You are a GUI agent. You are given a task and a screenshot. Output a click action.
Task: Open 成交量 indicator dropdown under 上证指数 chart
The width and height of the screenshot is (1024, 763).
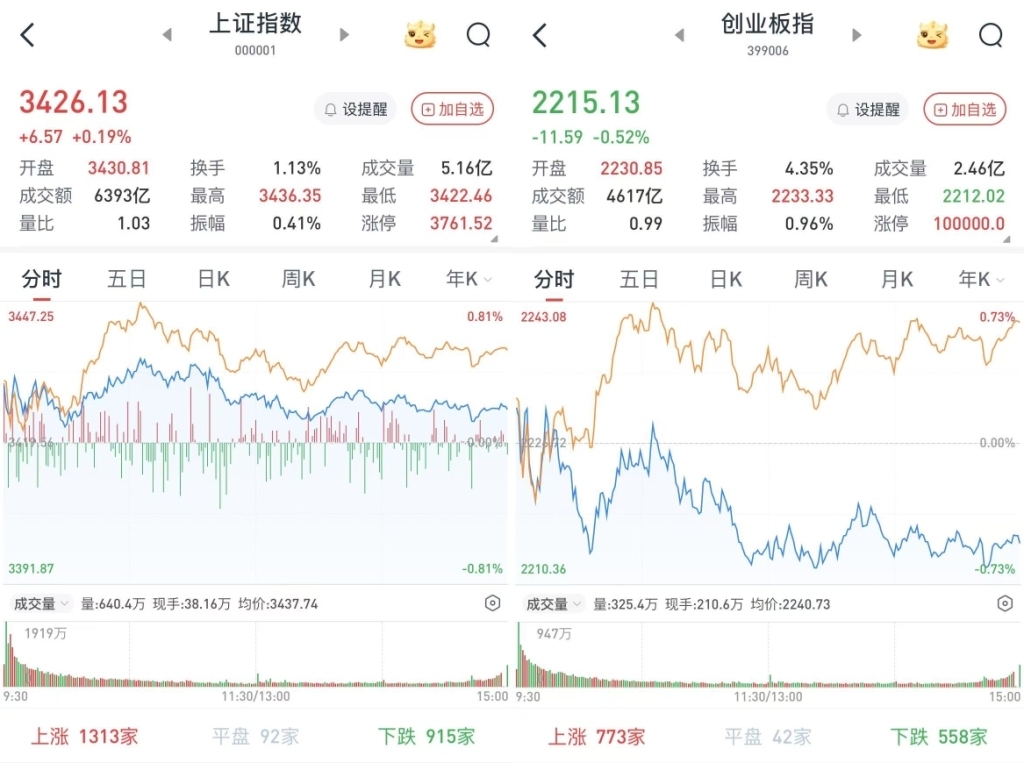click(x=41, y=604)
